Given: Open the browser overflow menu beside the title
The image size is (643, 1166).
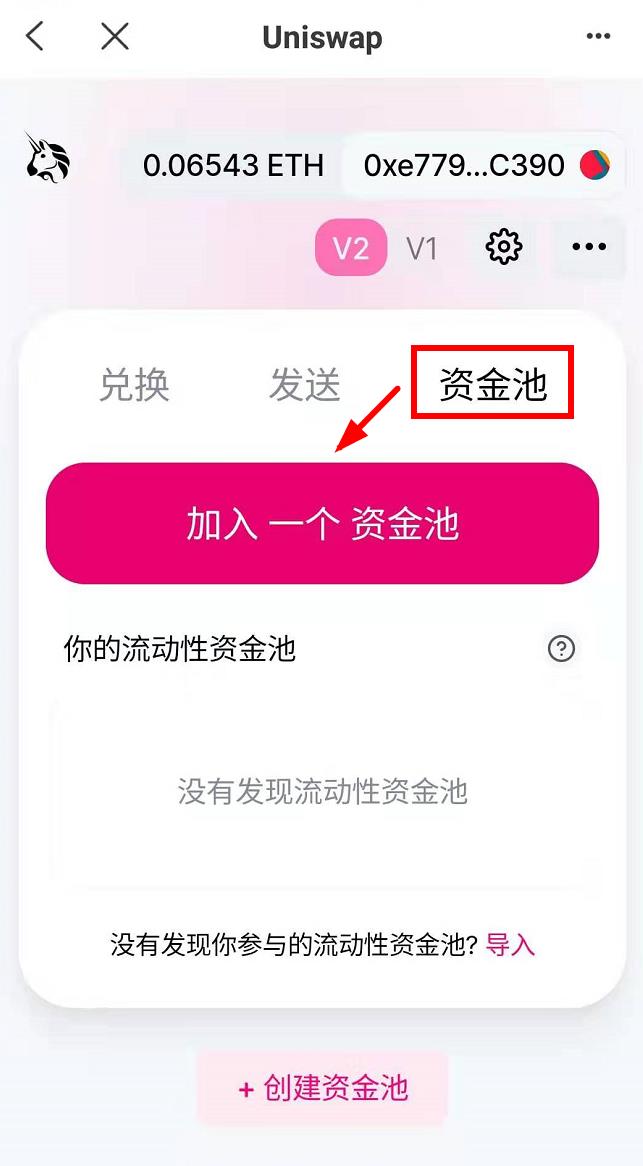Looking at the screenshot, I should [598, 38].
